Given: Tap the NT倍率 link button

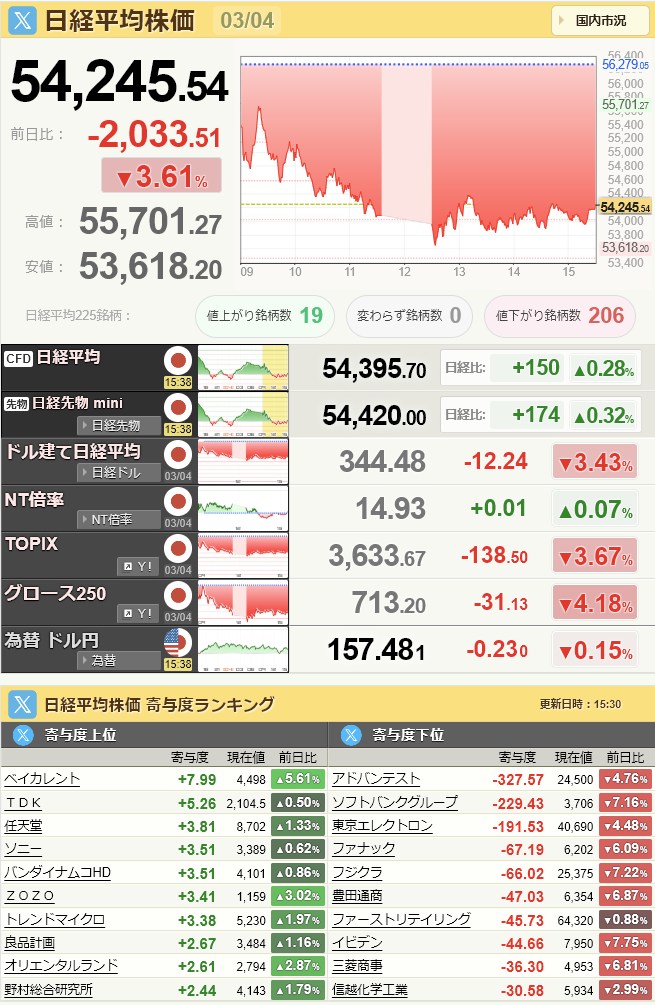Looking at the screenshot, I should click(119, 519).
